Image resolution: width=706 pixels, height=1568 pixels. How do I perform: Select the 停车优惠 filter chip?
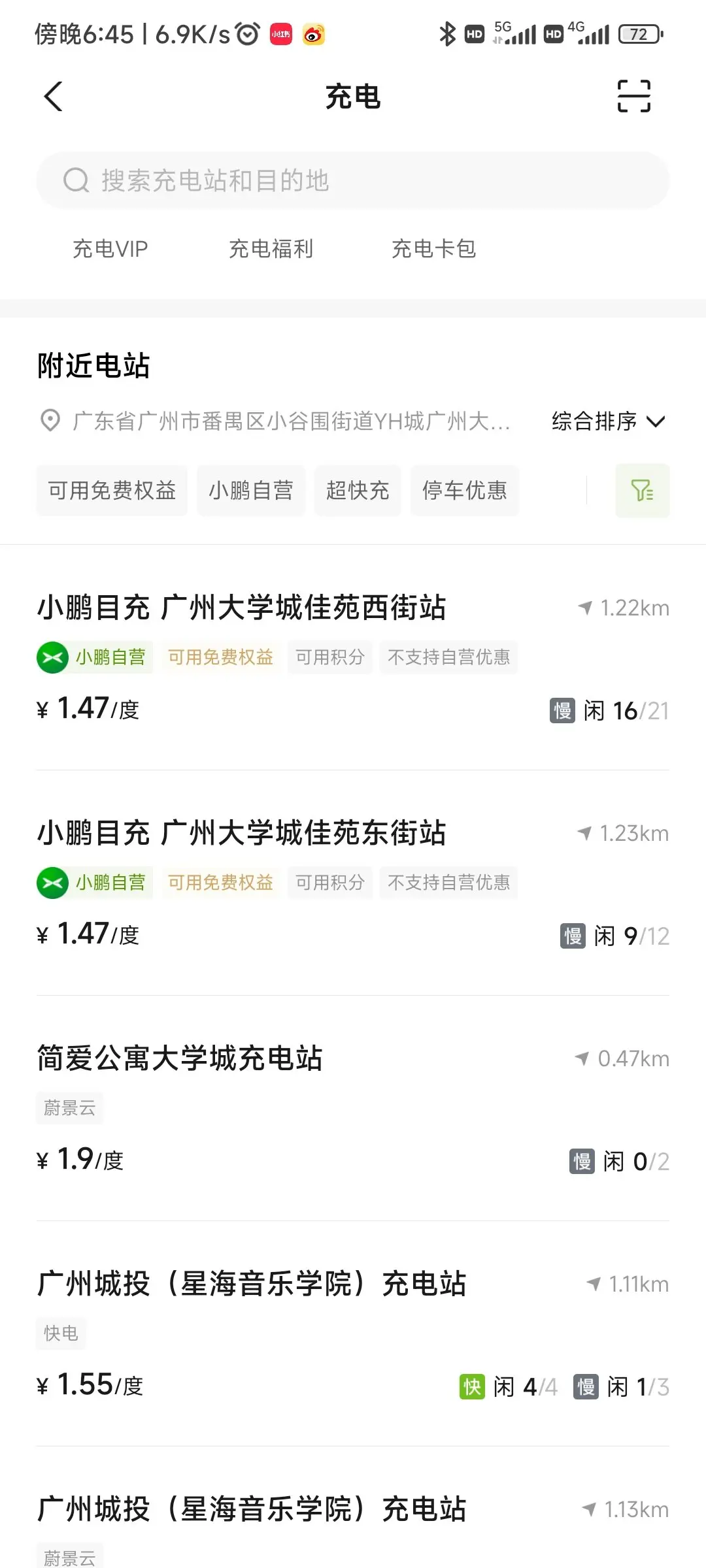[x=465, y=491]
